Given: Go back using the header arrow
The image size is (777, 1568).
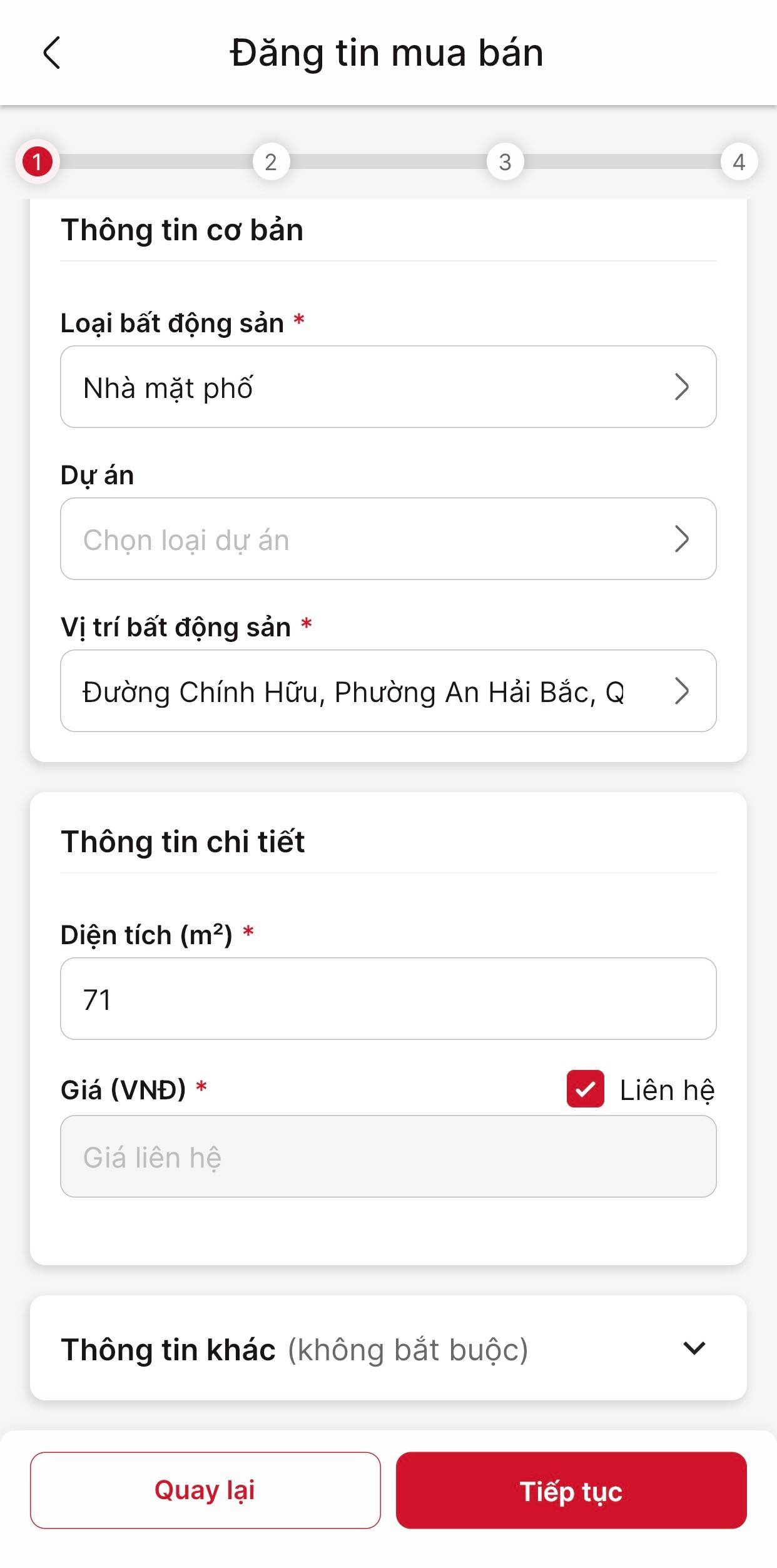Looking at the screenshot, I should [x=52, y=53].
